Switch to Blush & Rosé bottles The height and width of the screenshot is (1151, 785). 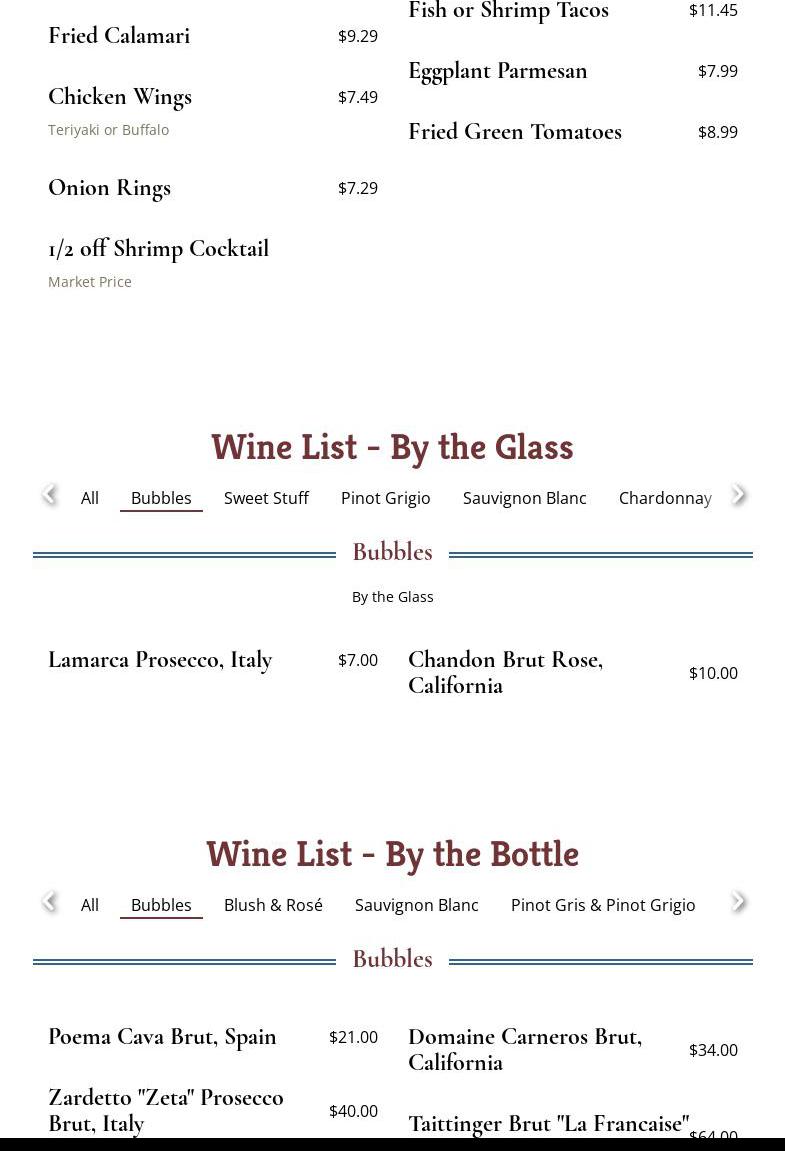273,905
